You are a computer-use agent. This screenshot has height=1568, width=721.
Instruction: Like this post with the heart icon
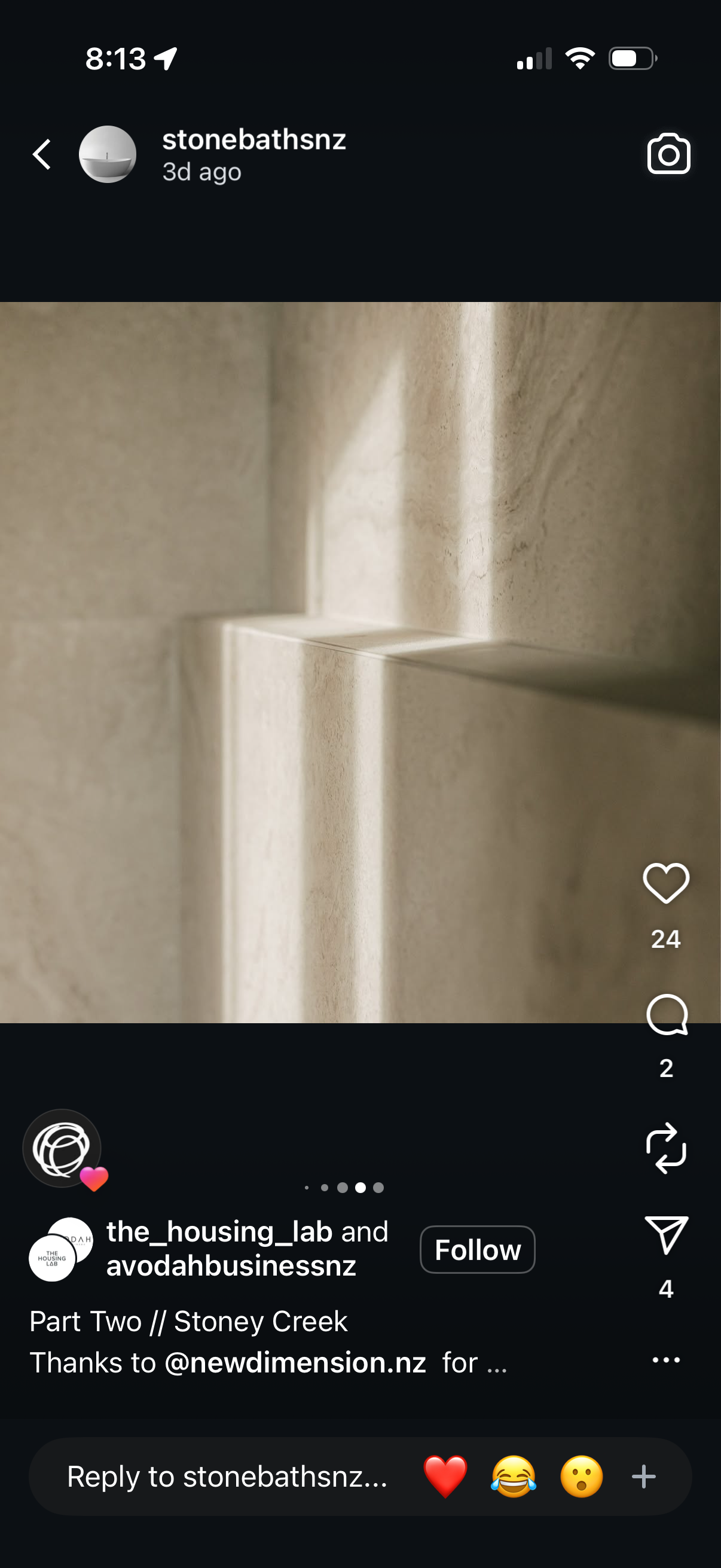pyautogui.click(x=665, y=884)
